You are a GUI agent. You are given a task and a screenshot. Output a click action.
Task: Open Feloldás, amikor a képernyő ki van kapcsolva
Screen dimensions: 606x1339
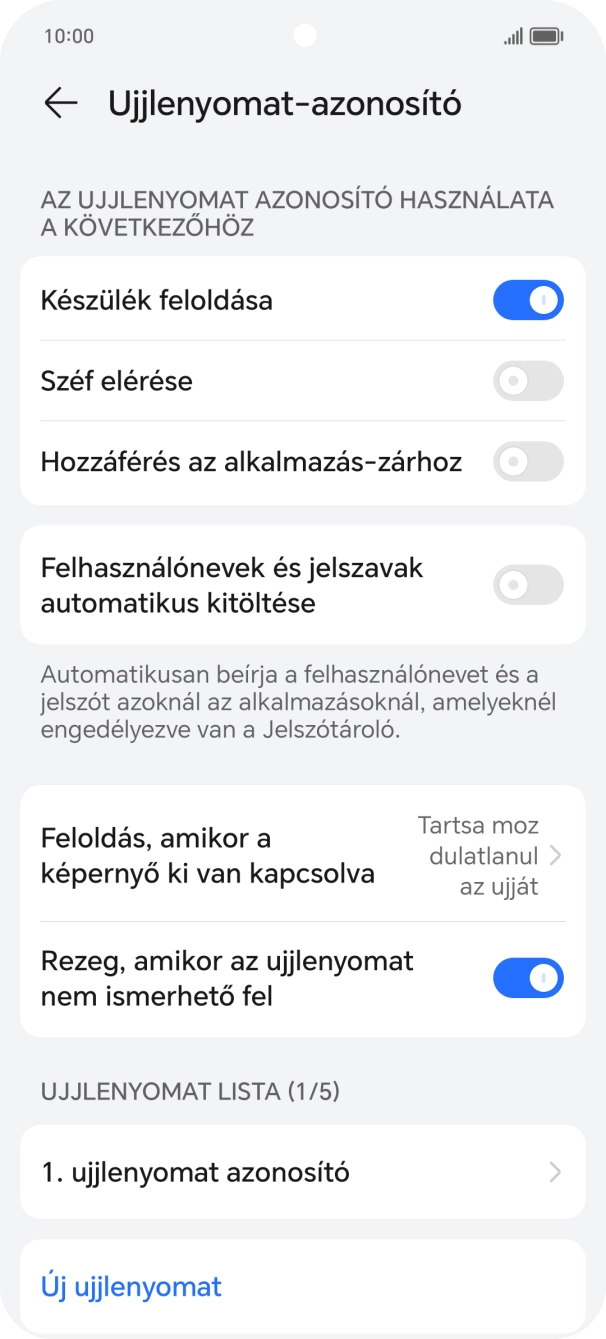(x=302, y=855)
